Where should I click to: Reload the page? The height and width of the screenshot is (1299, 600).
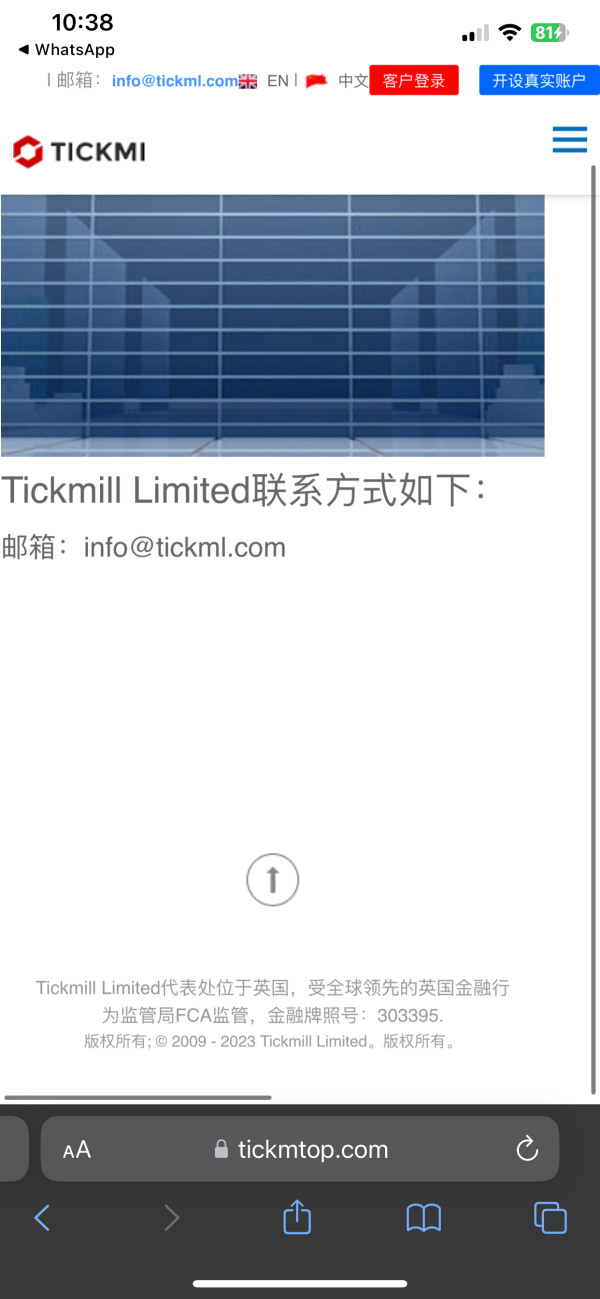click(x=527, y=1149)
